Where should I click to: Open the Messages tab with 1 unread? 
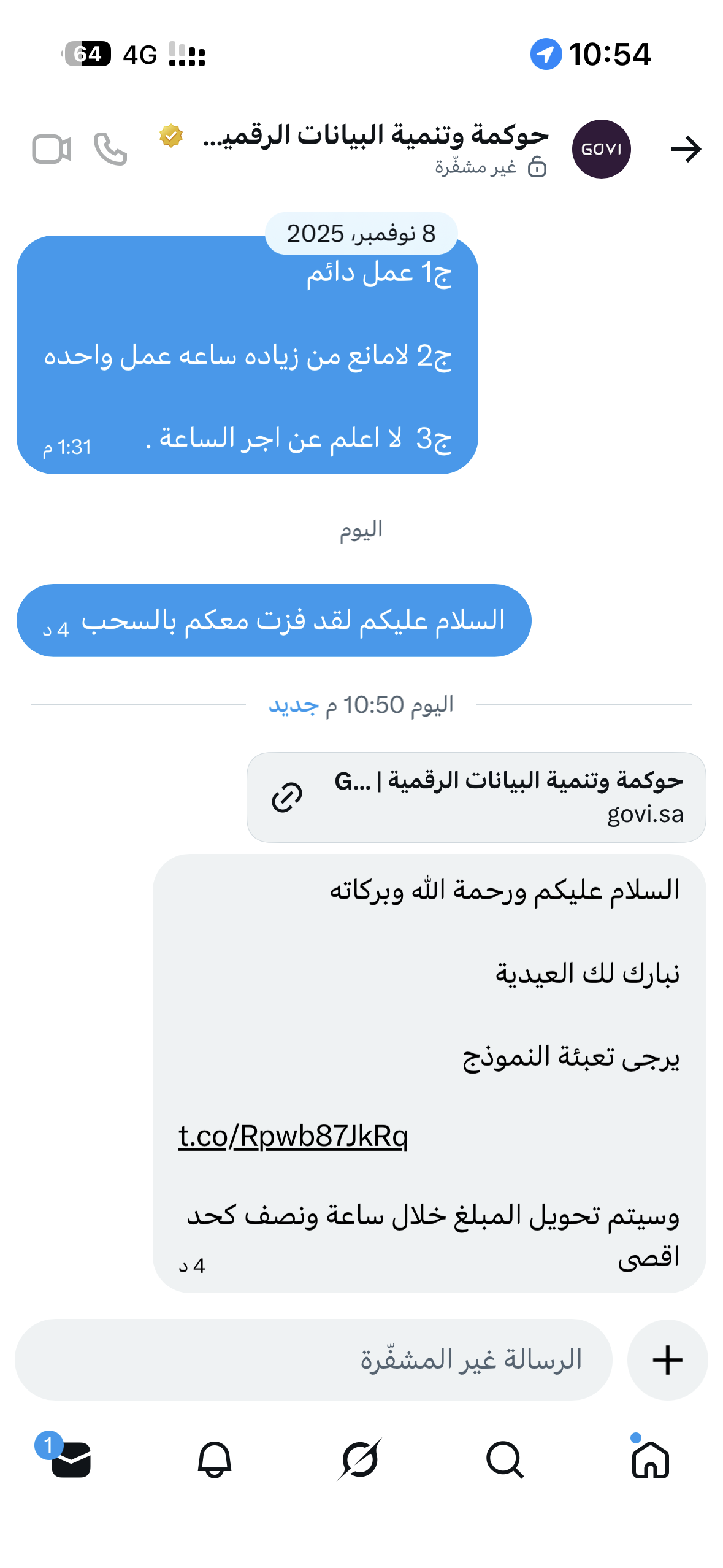point(71,1459)
